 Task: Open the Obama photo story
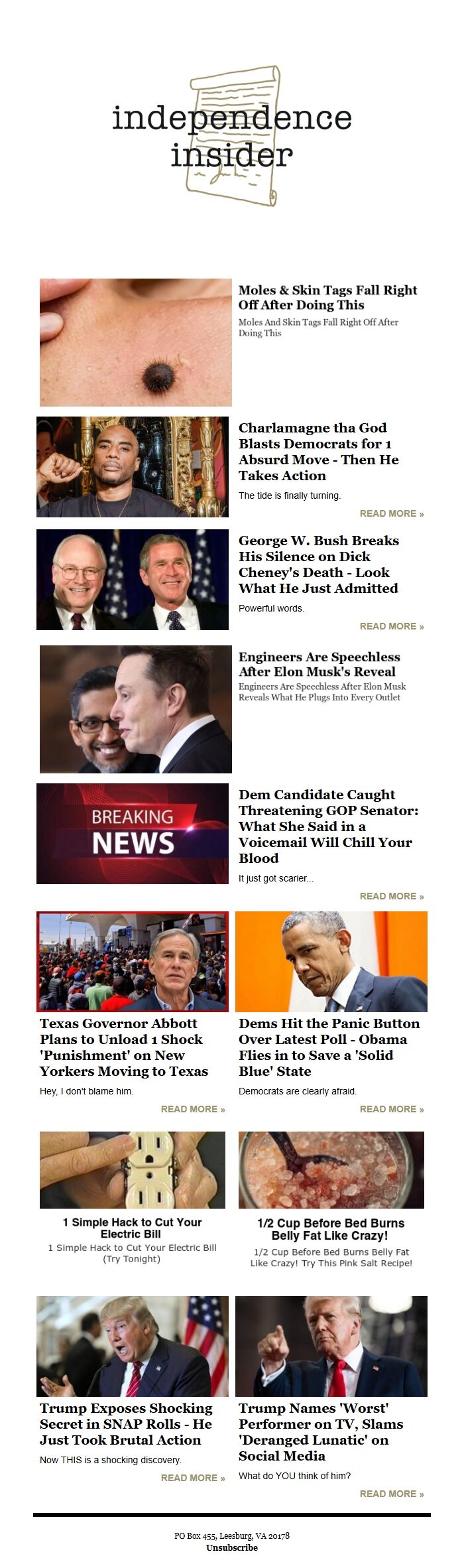tap(331, 961)
